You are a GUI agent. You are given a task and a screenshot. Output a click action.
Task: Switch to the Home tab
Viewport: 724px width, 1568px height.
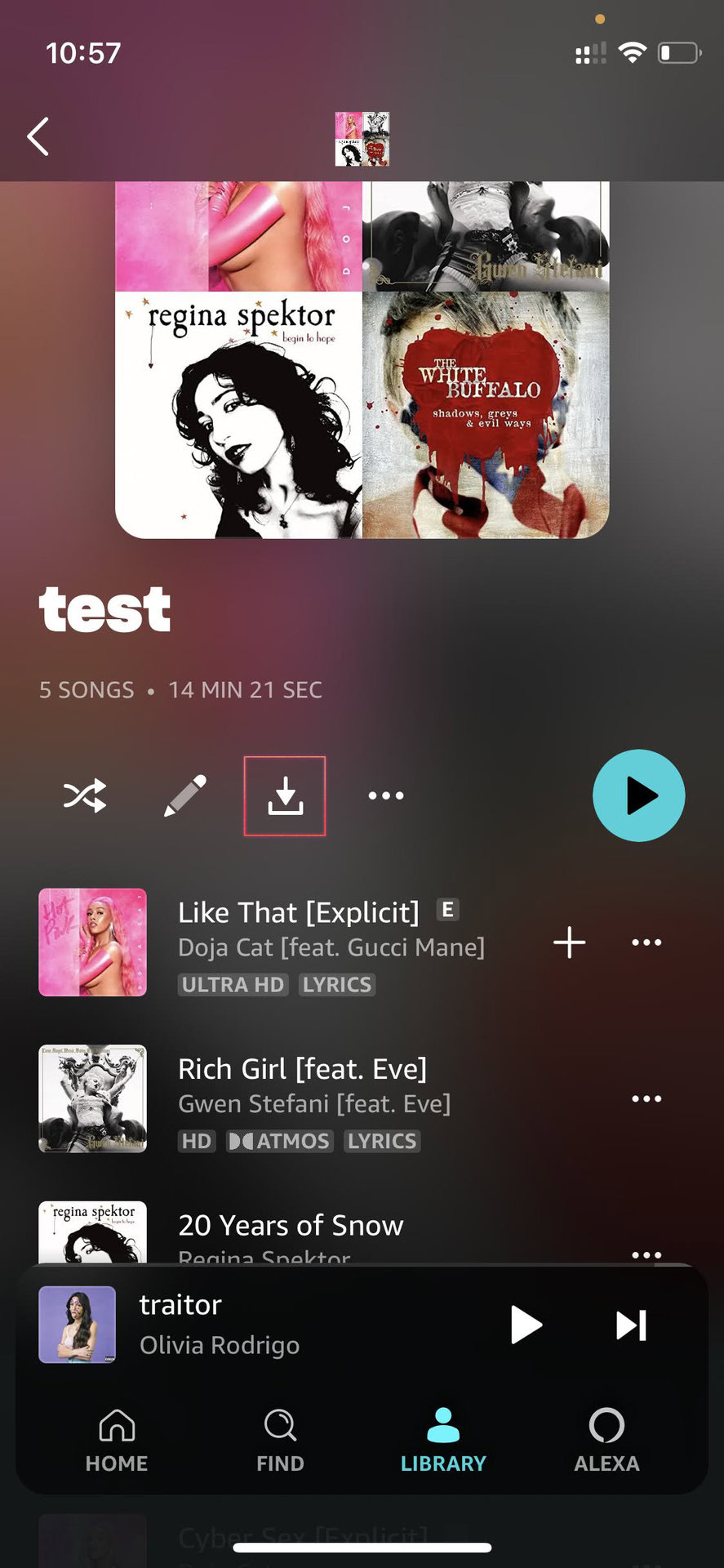[x=117, y=1441]
